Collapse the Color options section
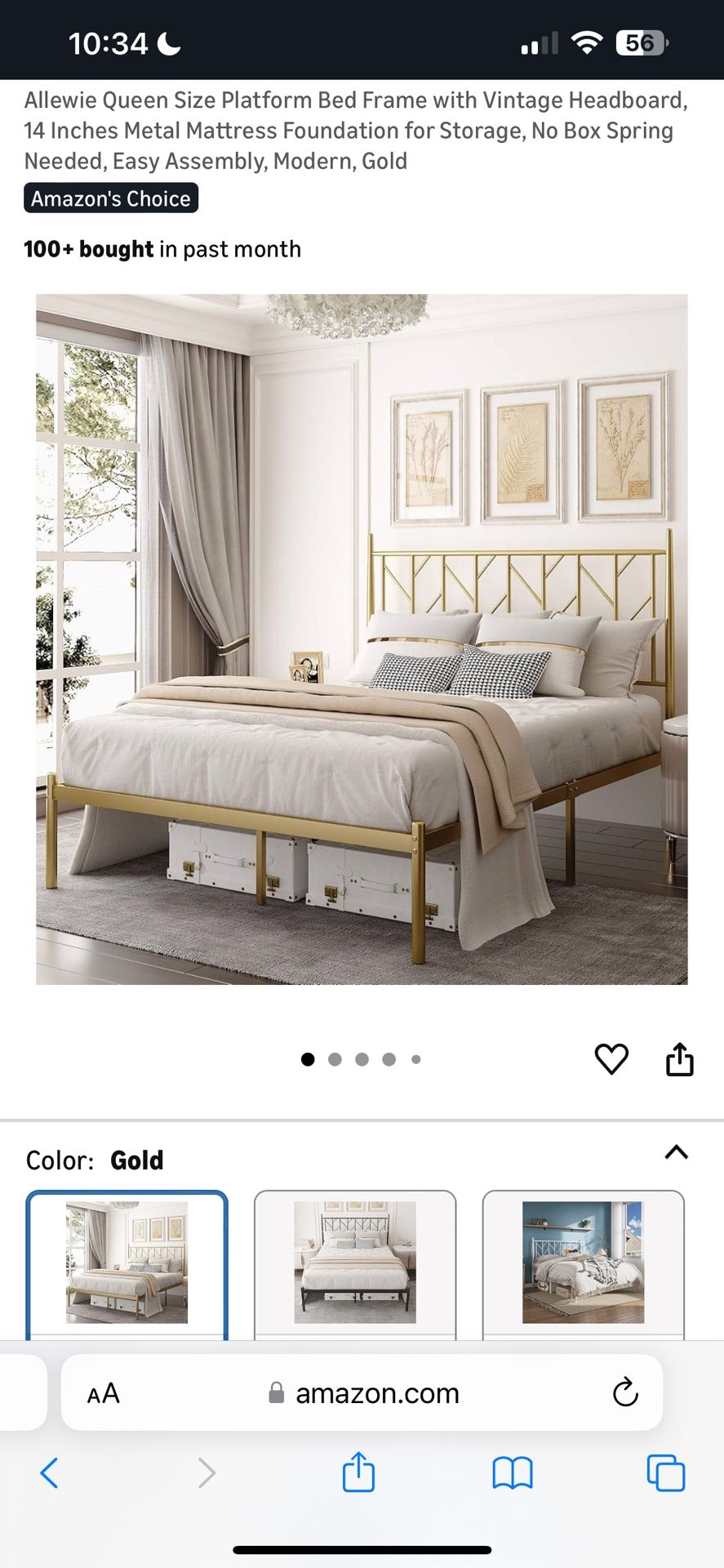This screenshot has height=1568, width=724. 676,1152
